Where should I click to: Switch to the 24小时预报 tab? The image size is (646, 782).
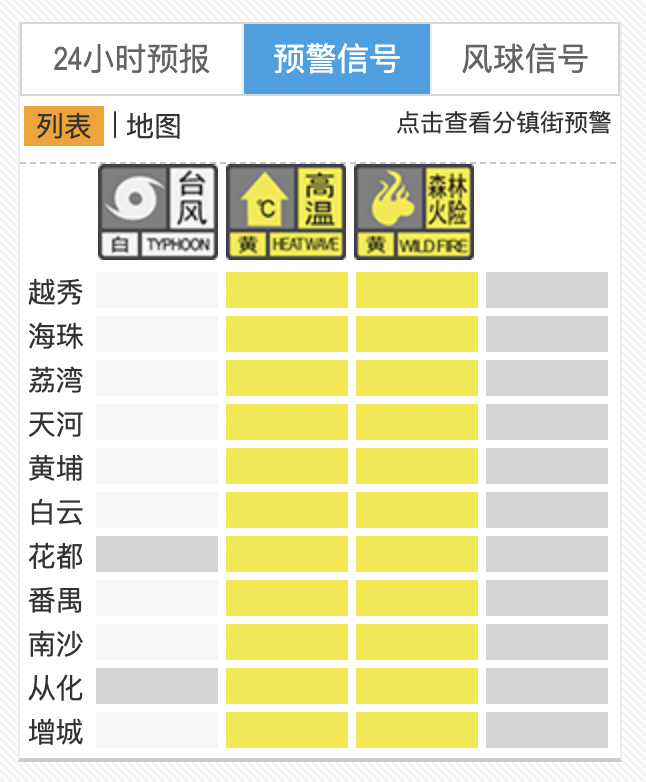tap(132, 59)
